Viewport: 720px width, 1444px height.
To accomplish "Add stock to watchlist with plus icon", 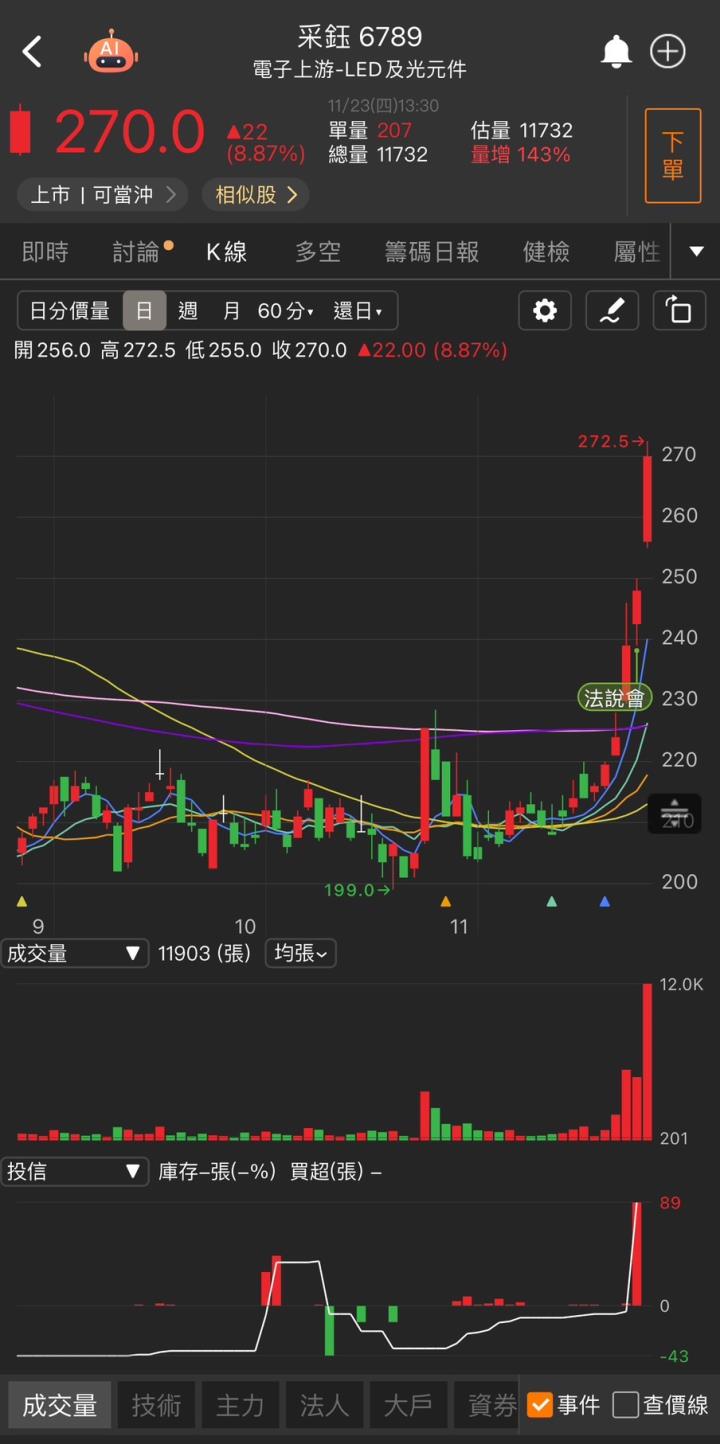I will point(668,51).
